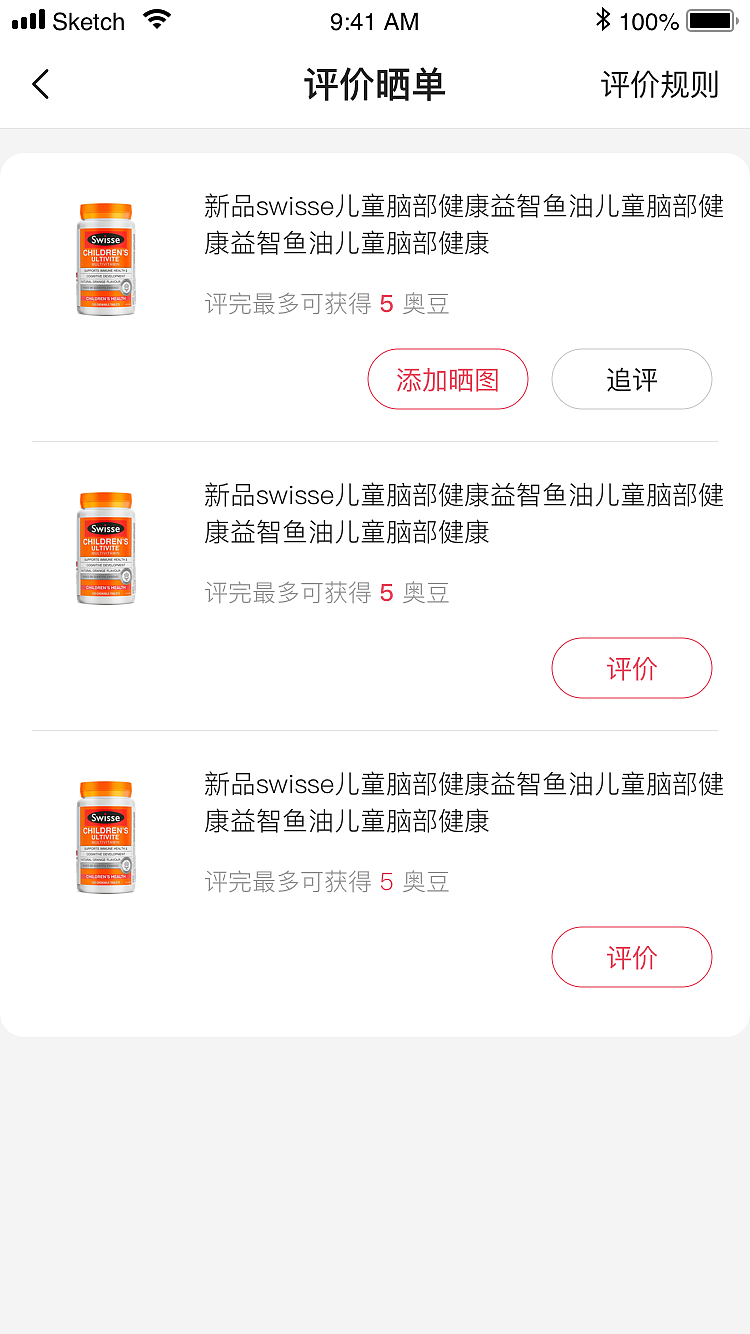Tap the 9:41 AM clock display
750x1334 pixels.
point(375,21)
